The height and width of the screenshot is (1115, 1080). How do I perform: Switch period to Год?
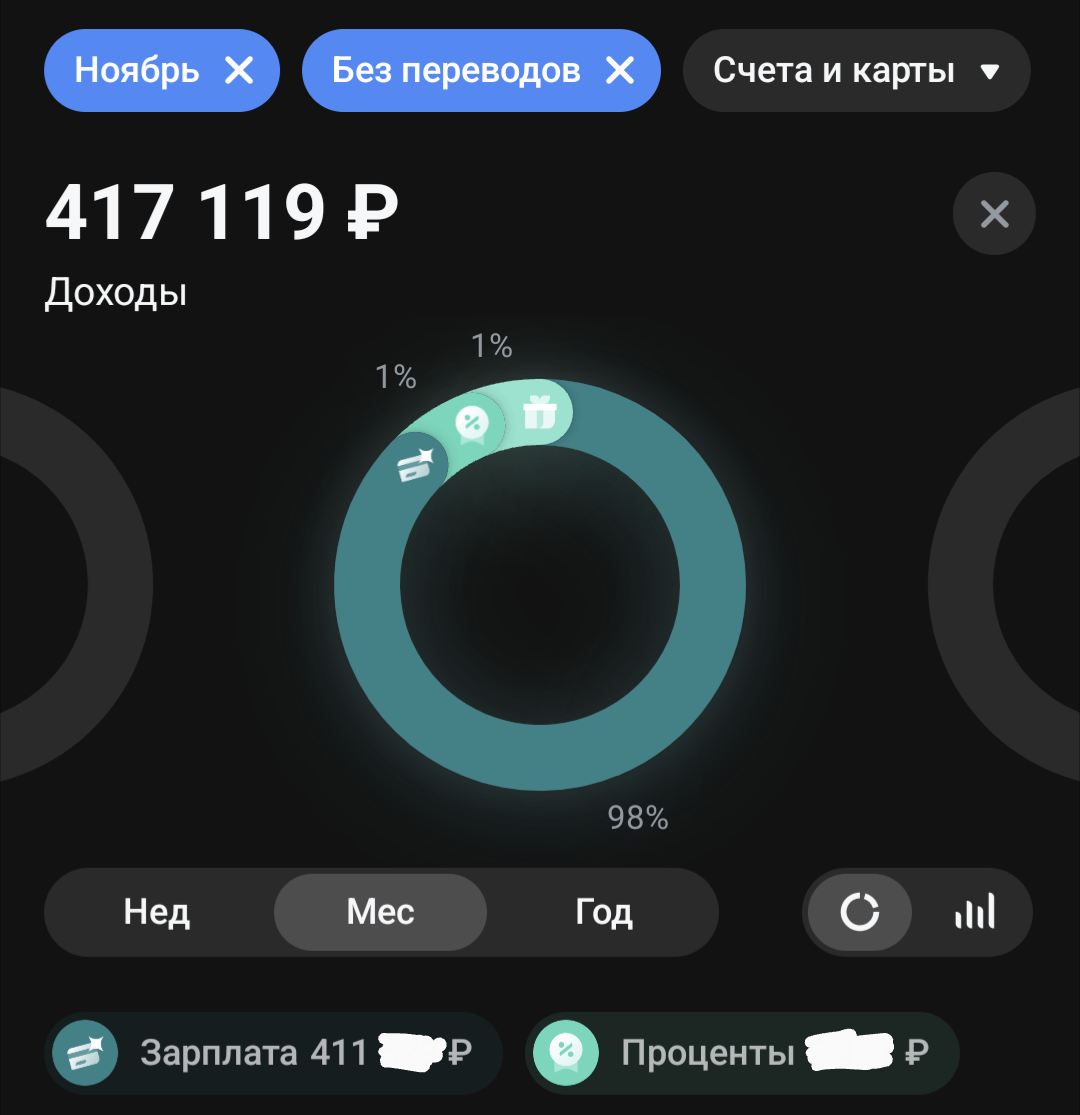603,912
